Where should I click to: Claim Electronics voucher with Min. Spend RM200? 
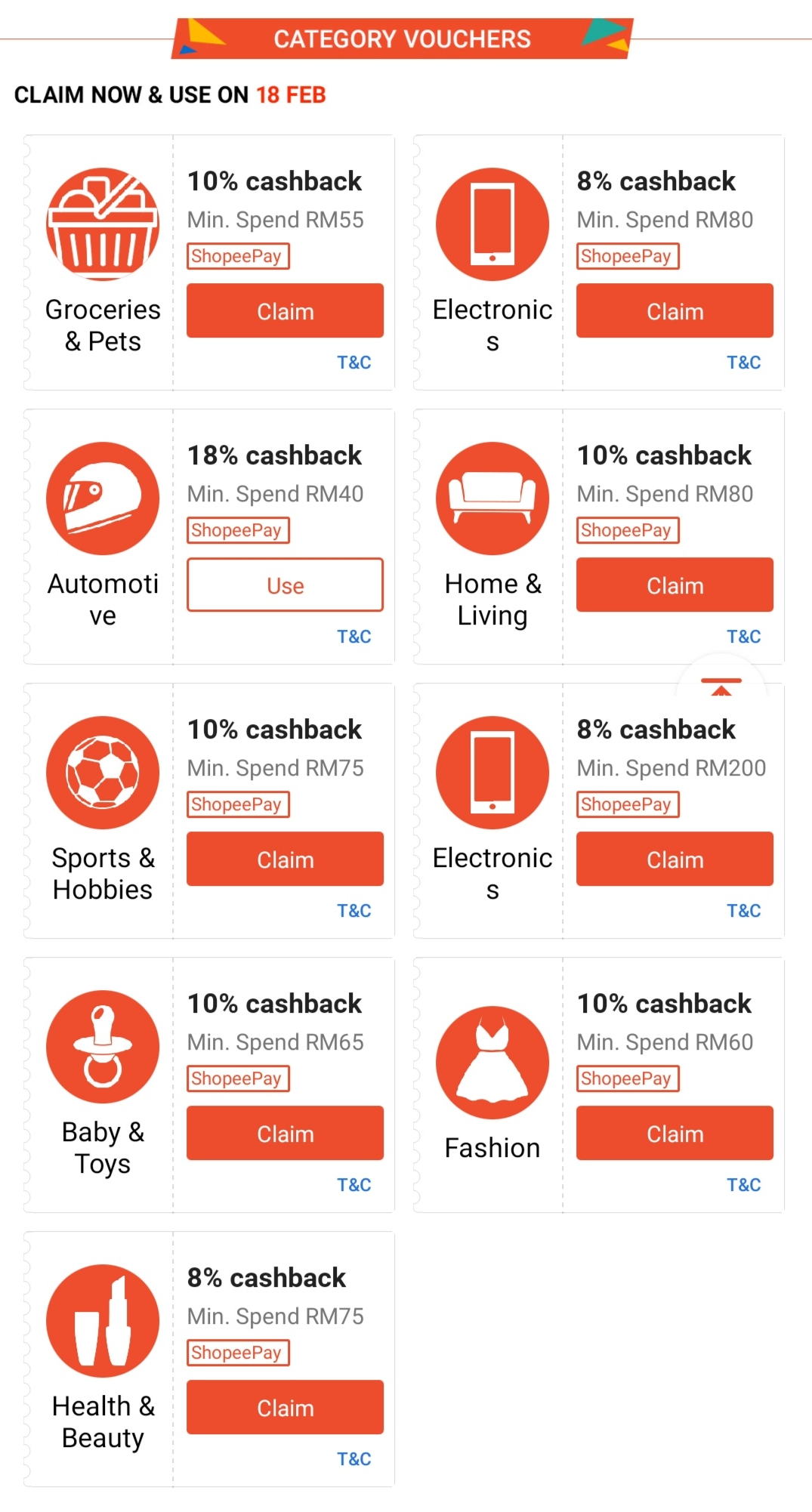click(x=675, y=859)
